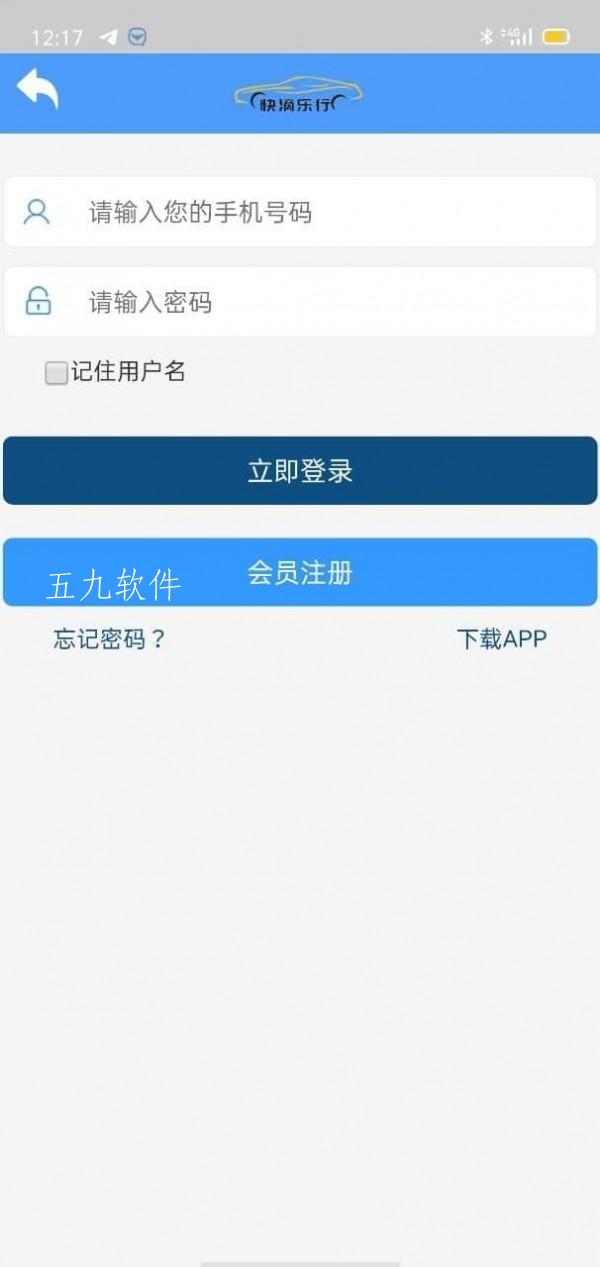Open the 忘记密码? link

[x=110, y=639]
